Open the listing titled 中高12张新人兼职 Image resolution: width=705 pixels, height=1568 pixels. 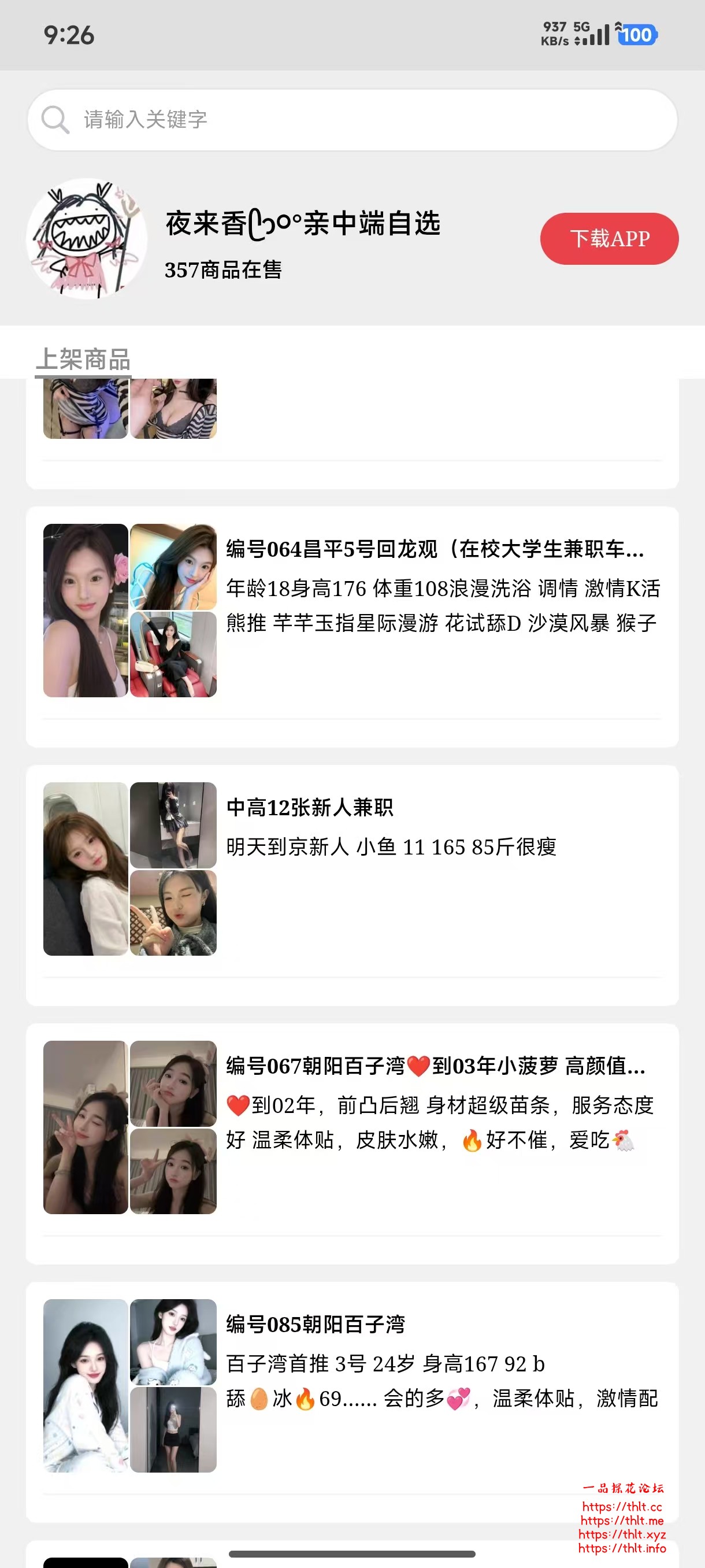pyautogui.click(x=310, y=807)
